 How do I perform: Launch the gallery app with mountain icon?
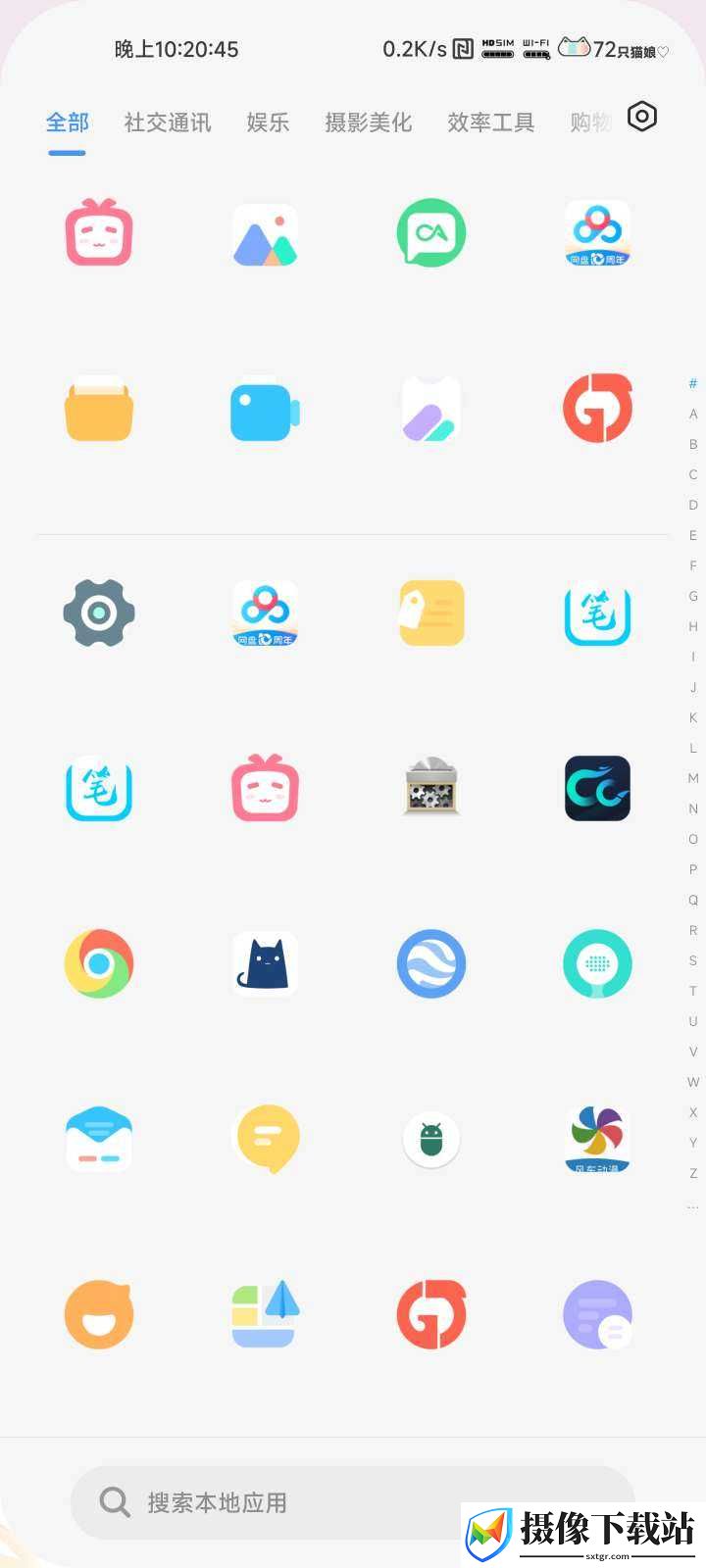[265, 234]
